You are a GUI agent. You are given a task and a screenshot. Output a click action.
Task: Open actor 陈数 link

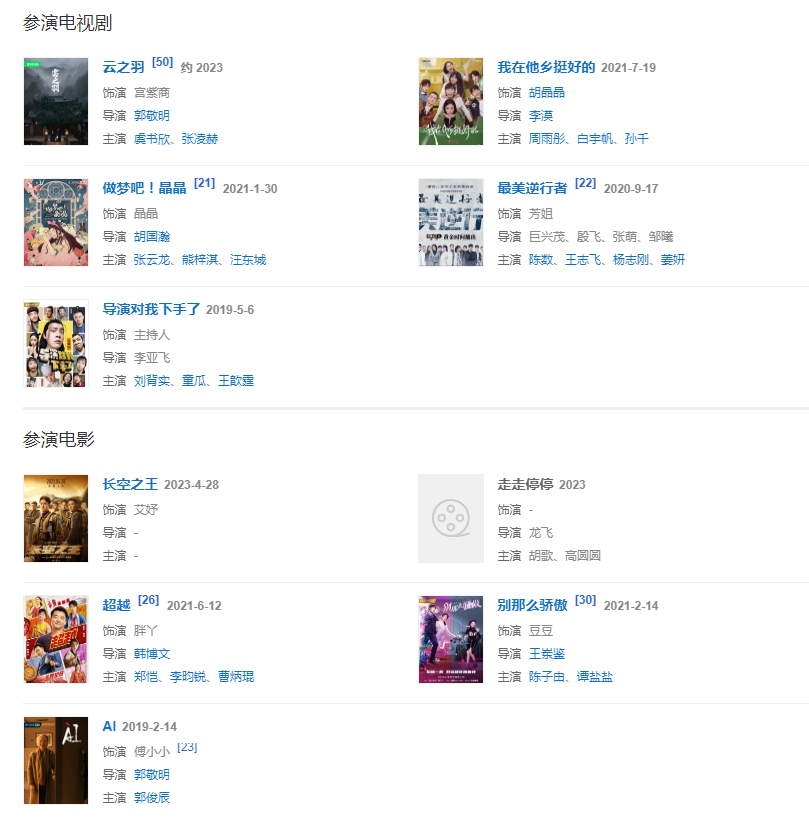tap(541, 260)
